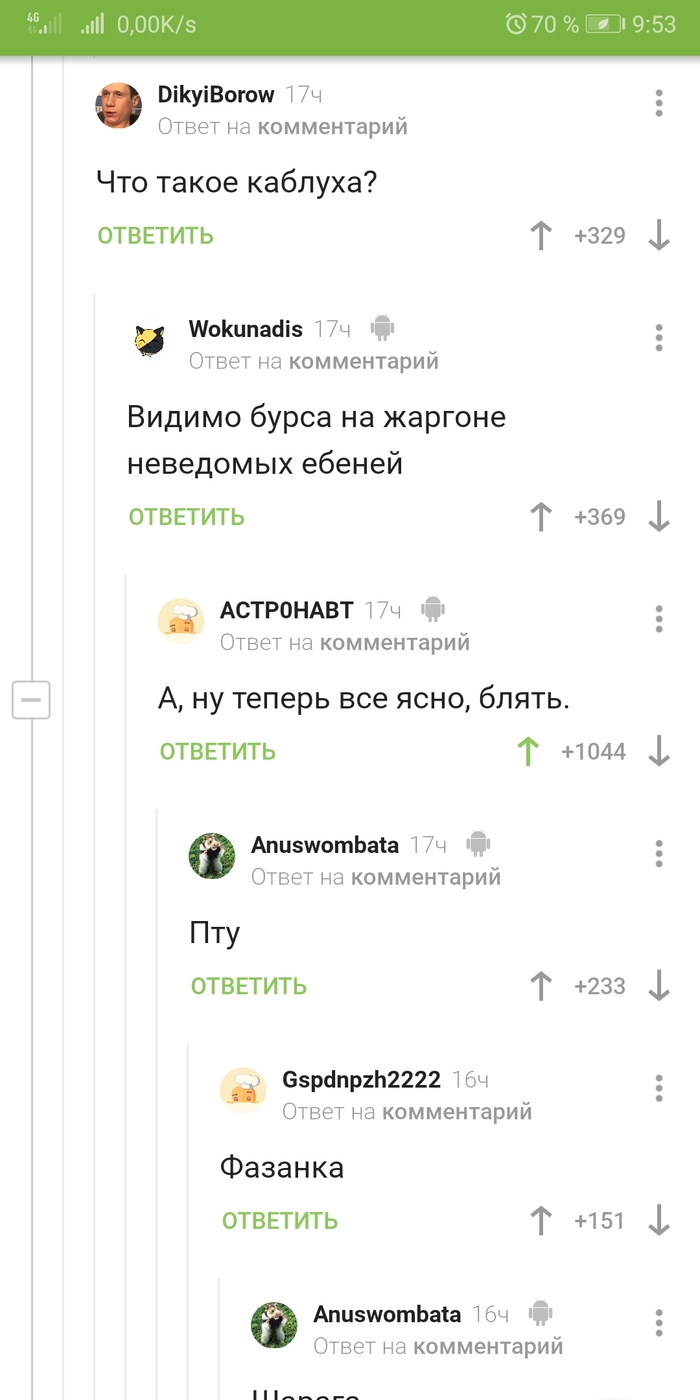Reply to АСТР0НАВТ's comment
This screenshot has height=1400, width=700.
(217, 752)
